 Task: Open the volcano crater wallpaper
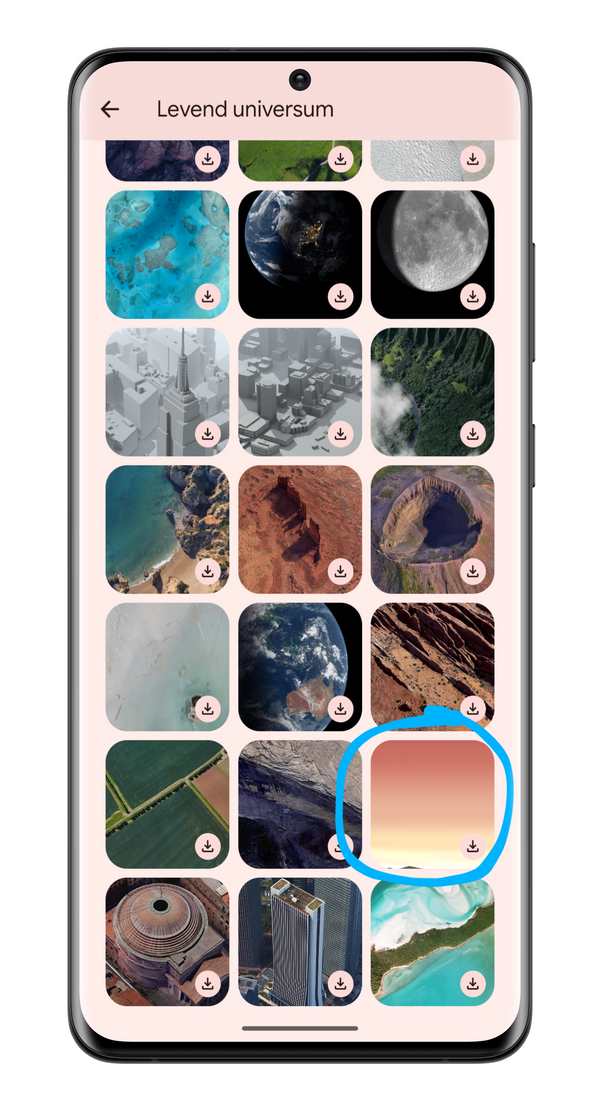pos(432,529)
